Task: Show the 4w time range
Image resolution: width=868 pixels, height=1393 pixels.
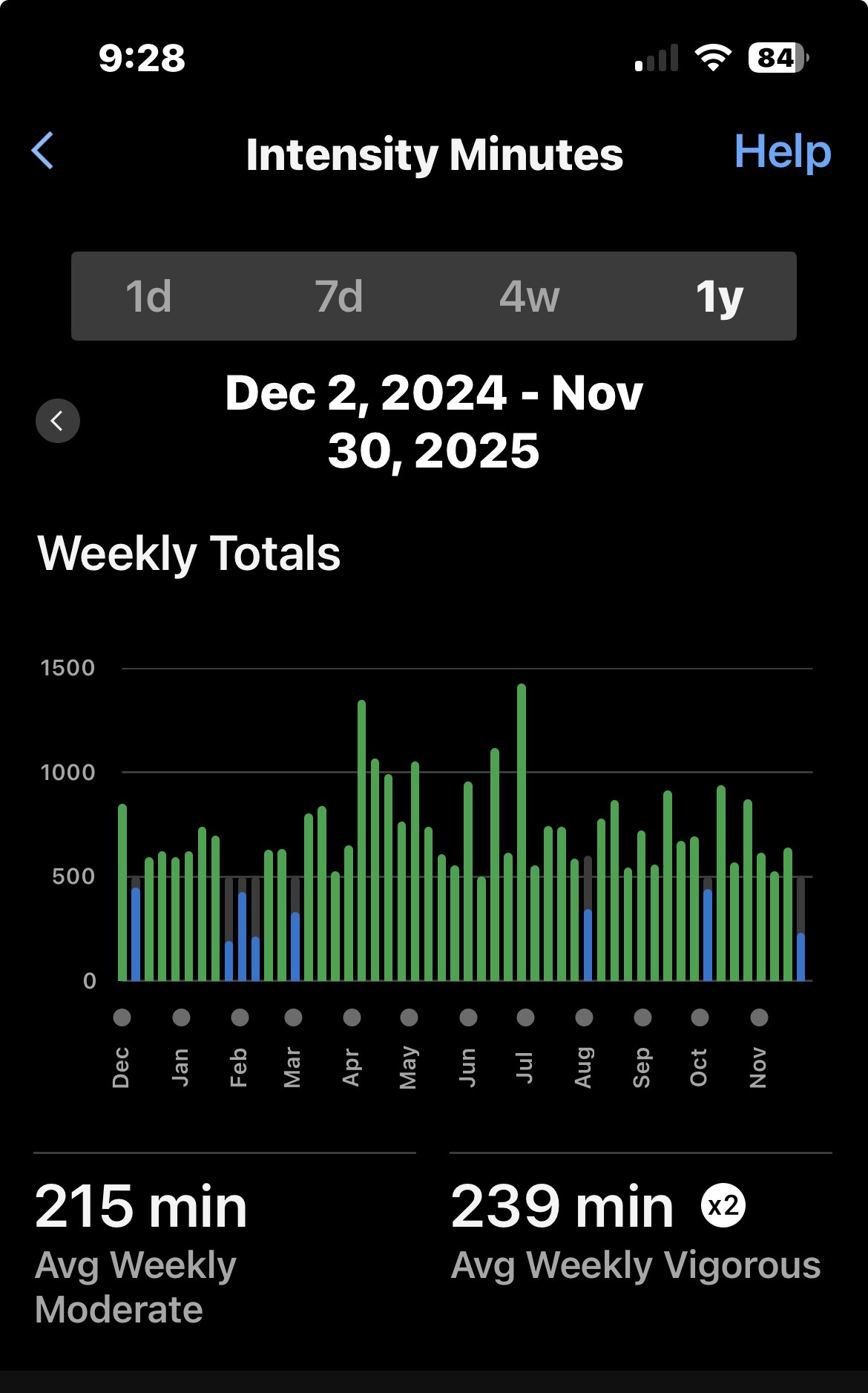Action: click(x=529, y=296)
